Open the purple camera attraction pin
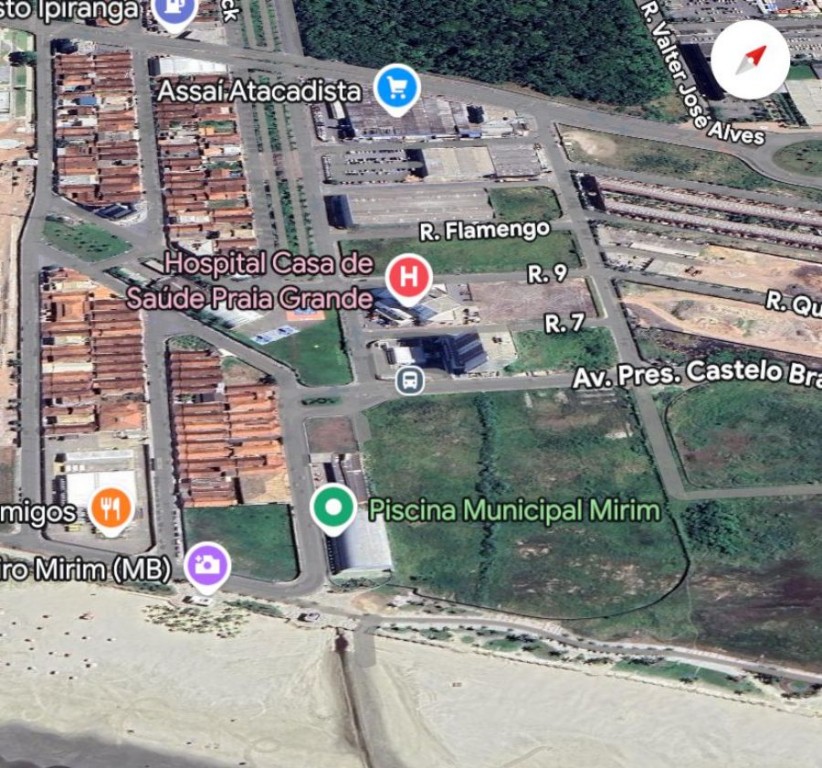This screenshot has height=768, width=822. pyautogui.click(x=207, y=564)
